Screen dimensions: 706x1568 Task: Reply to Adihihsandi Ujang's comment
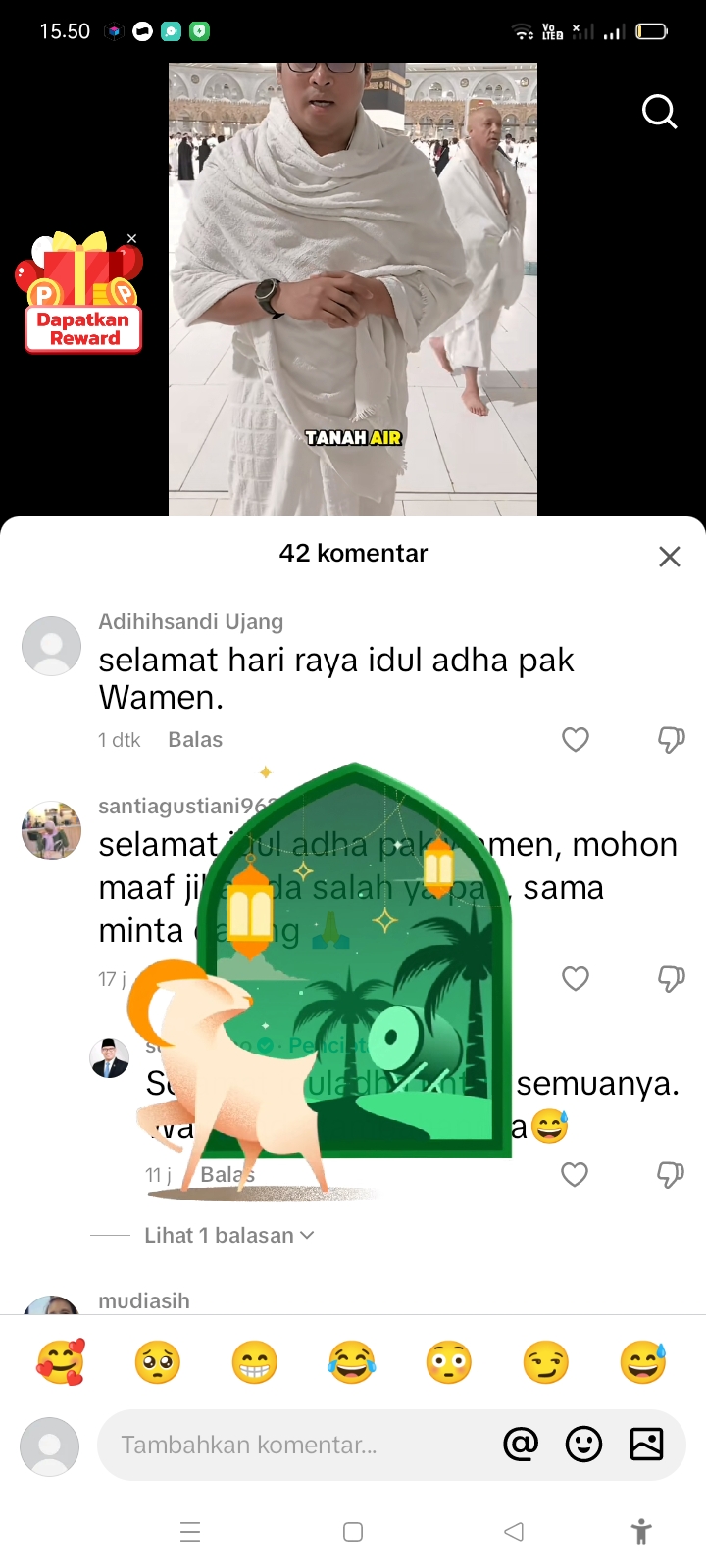(195, 740)
